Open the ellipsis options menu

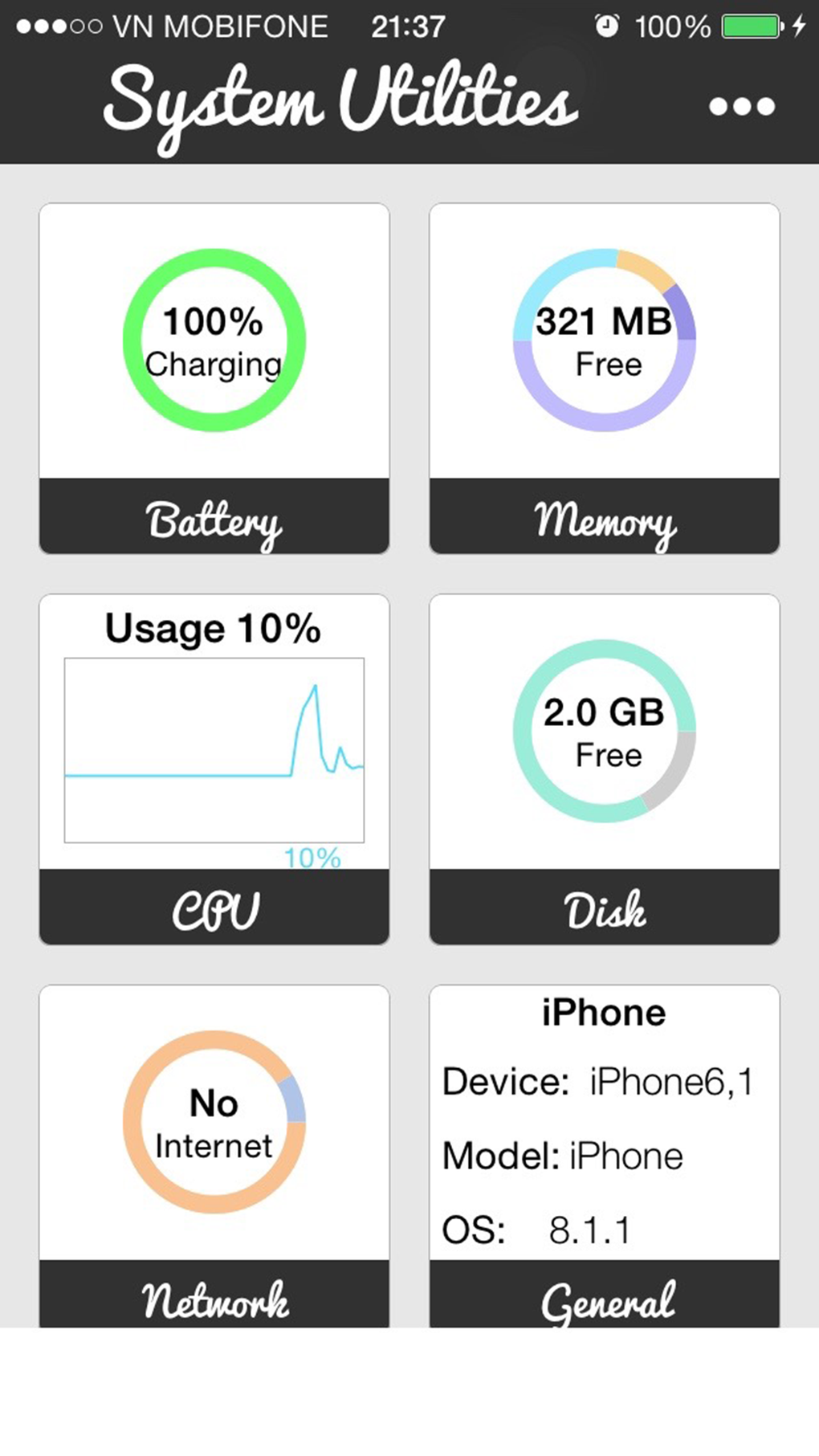740,105
